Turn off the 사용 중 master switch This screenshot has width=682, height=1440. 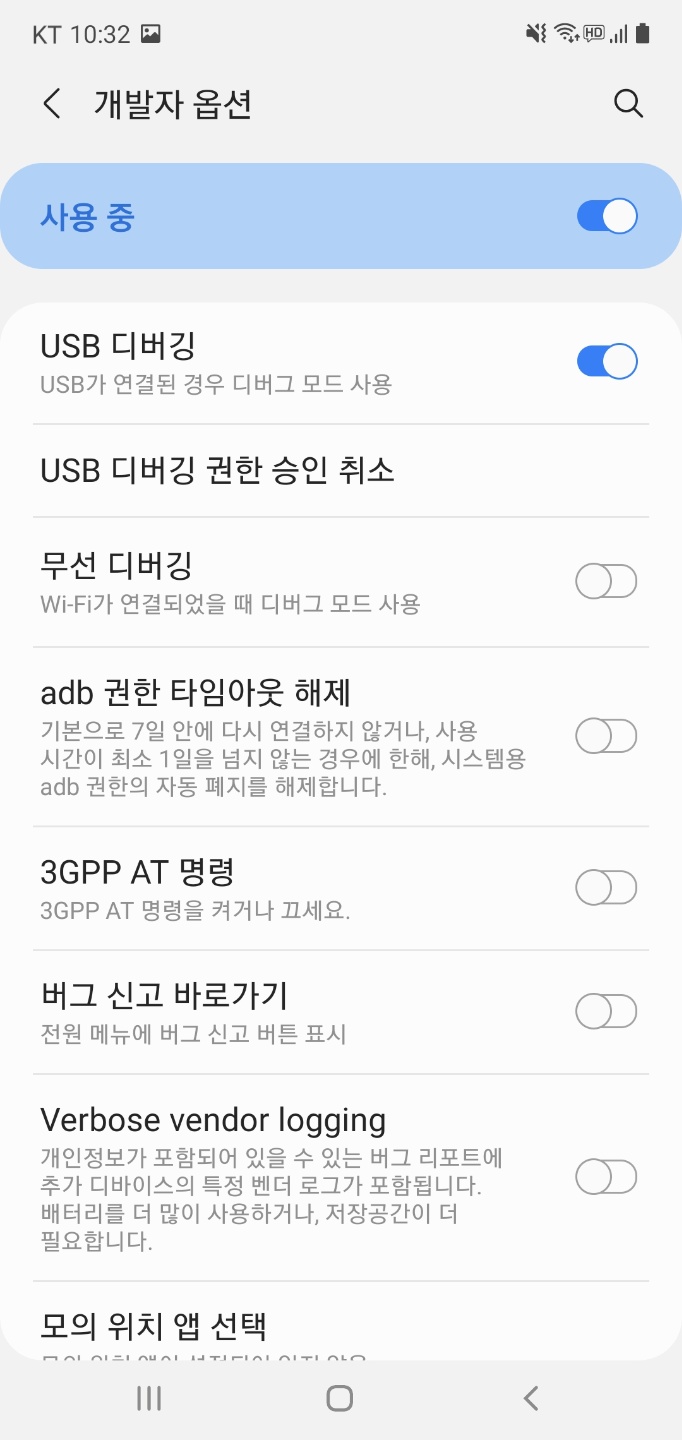[x=607, y=217]
